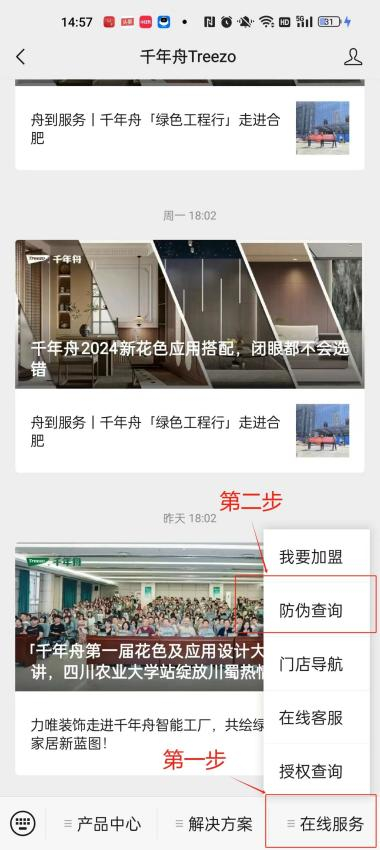
Task: Open the 千年舟2024新花色应用搭配 article
Action: point(190,314)
